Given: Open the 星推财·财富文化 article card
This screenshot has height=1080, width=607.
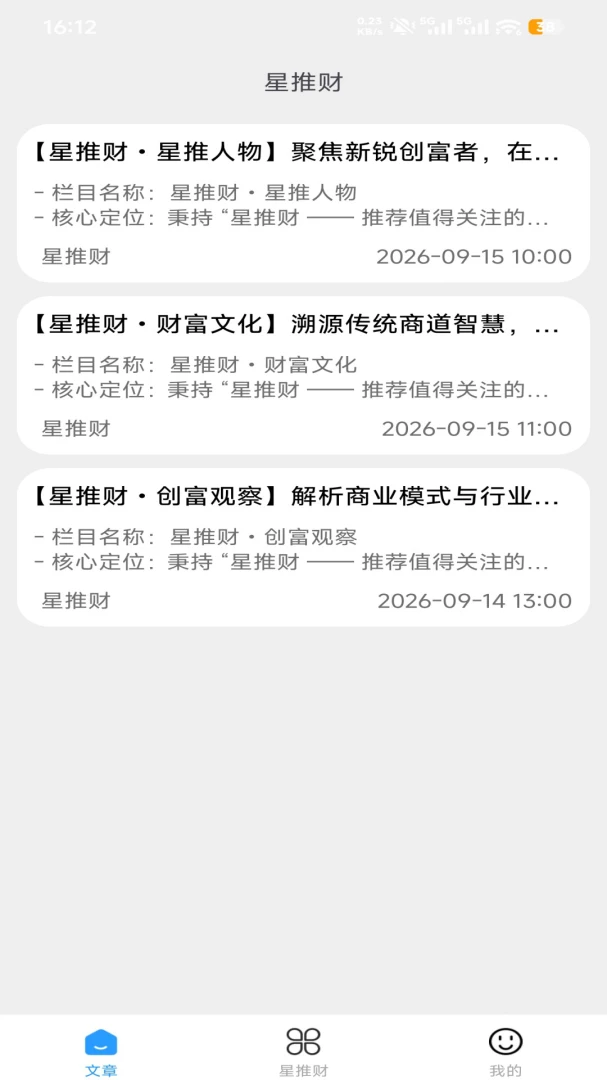Looking at the screenshot, I should click(303, 375).
